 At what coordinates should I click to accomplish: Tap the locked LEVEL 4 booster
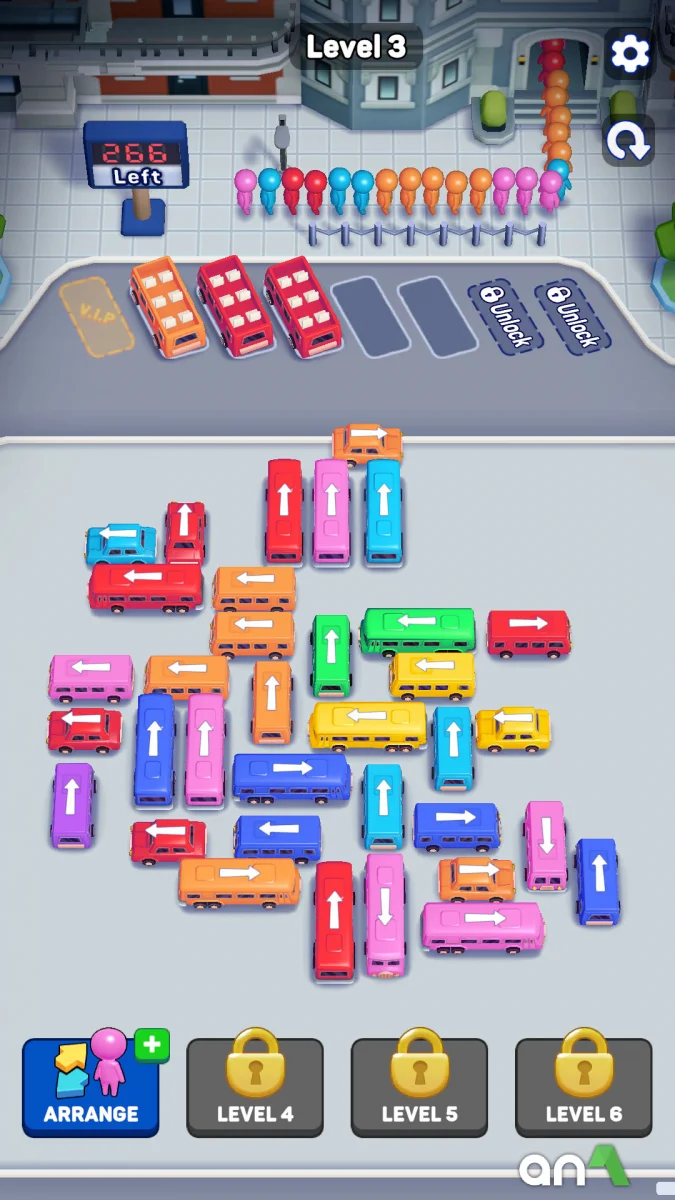[x=255, y=1086]
